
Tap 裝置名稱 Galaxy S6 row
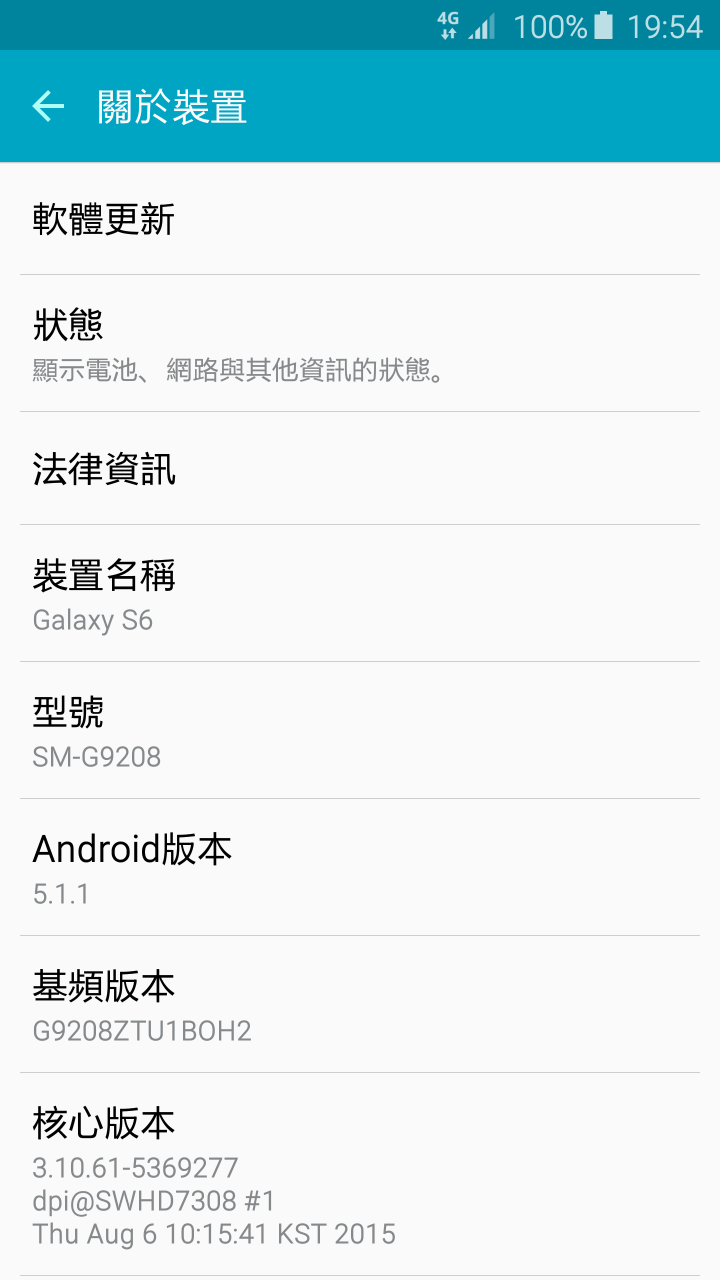[360, 593]
